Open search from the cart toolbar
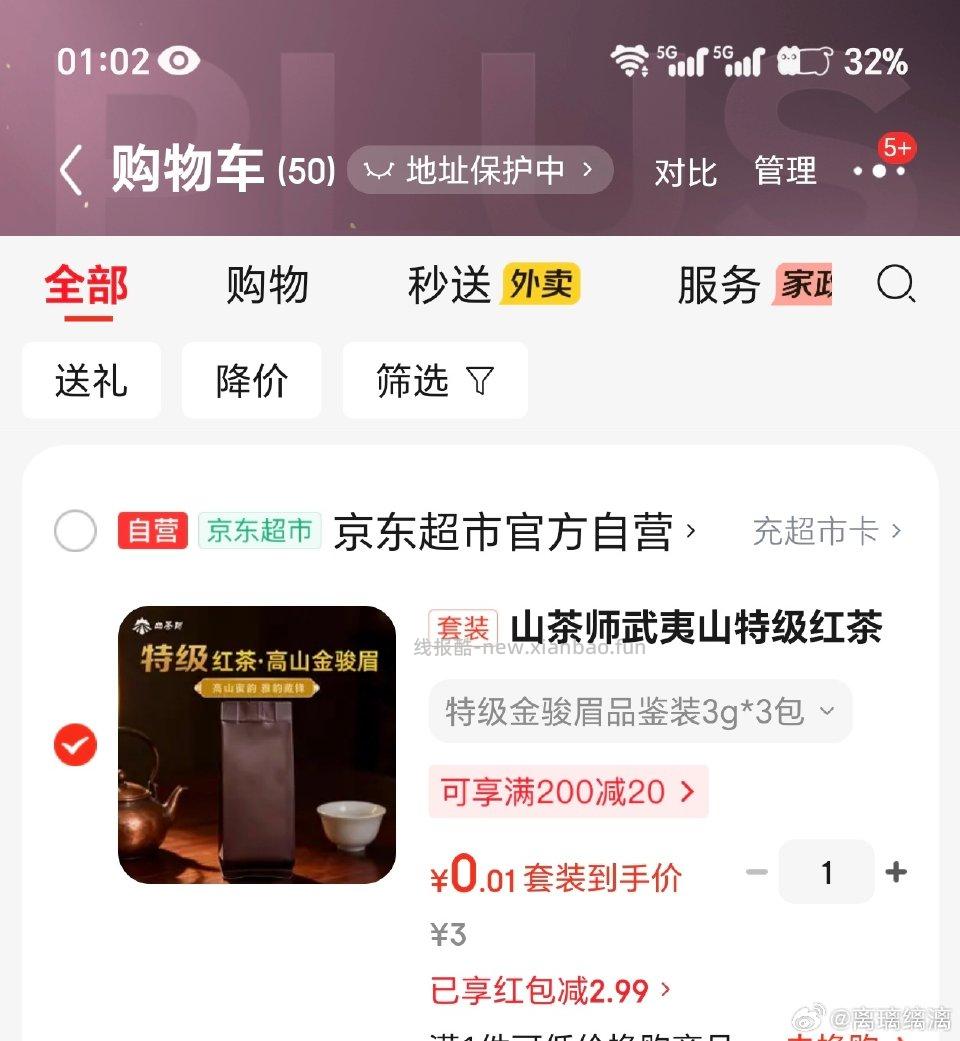960x1041 pixels. [x=897, y=286]
